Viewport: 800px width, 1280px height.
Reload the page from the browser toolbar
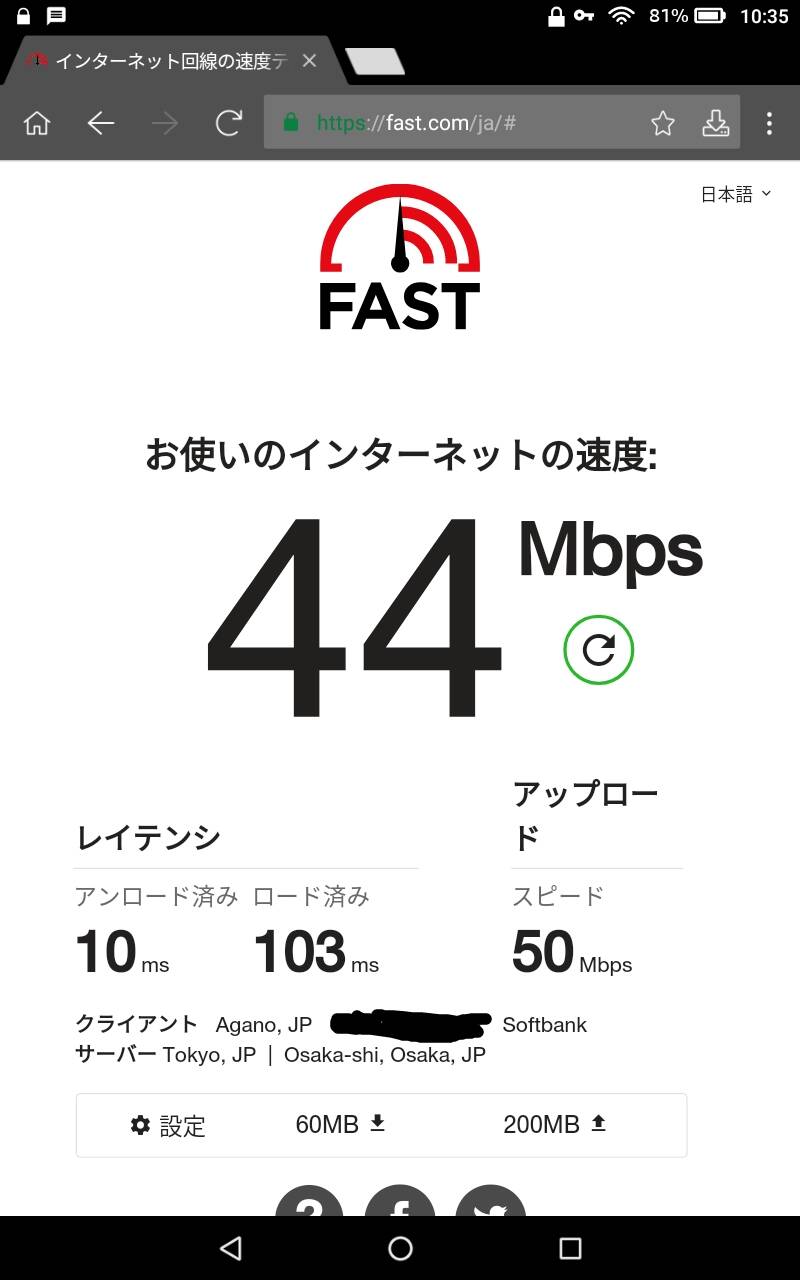[x=229, y=123]
